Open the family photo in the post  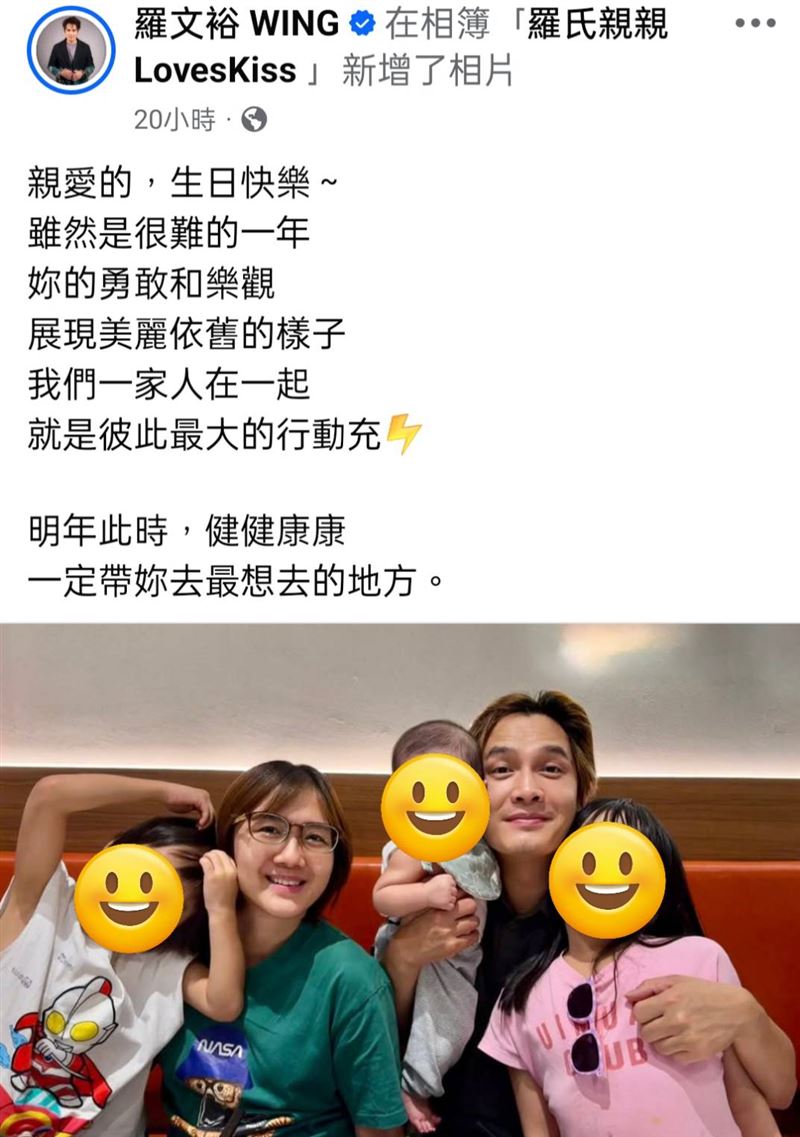tap(400, 880)
